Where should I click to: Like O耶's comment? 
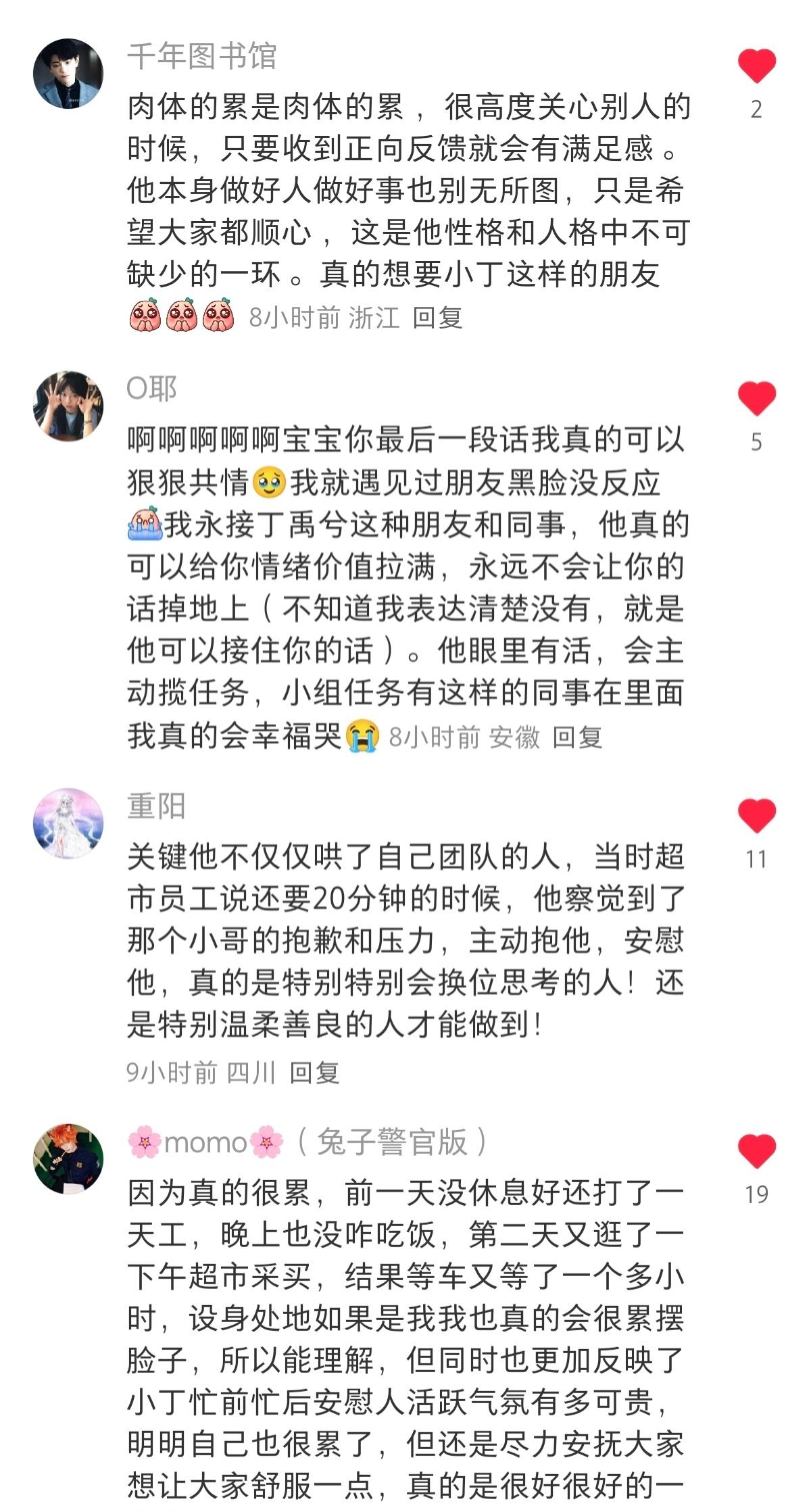(756, 398)
